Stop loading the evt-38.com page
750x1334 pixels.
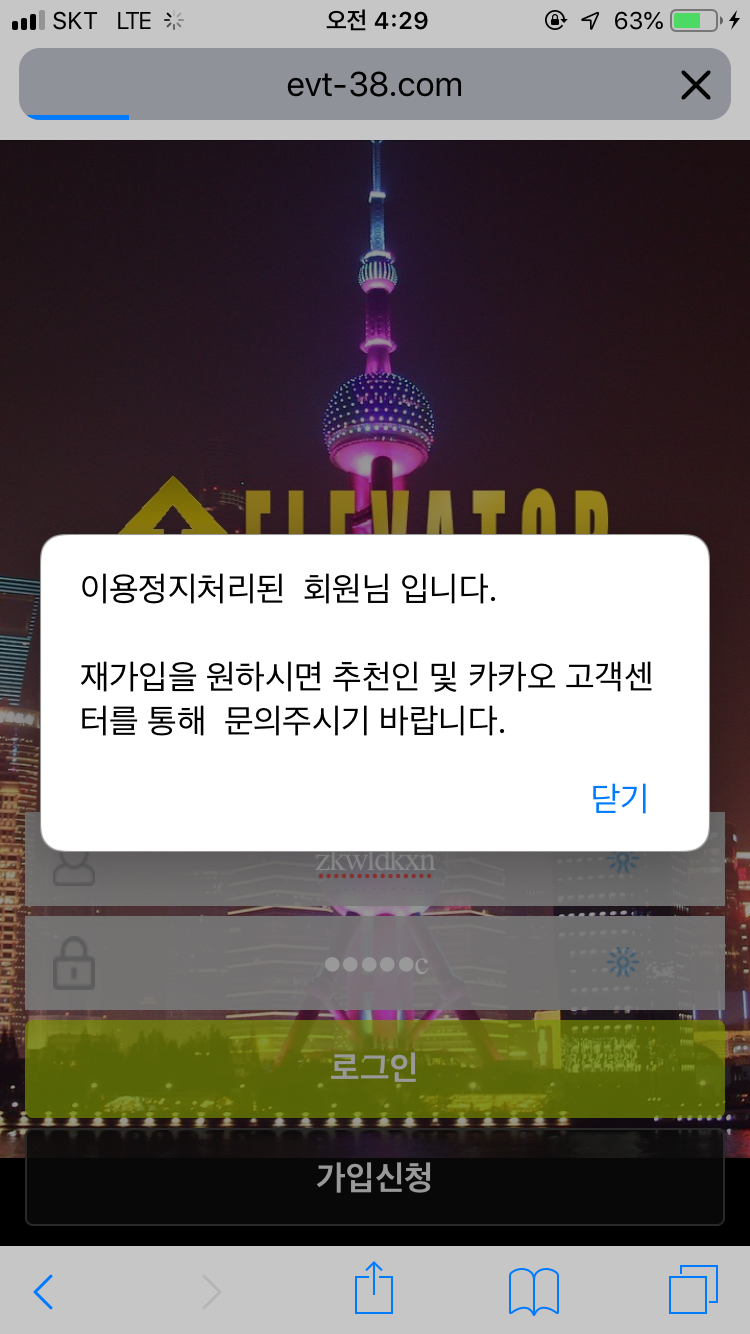pyautogui.click(x=695, y=85)
